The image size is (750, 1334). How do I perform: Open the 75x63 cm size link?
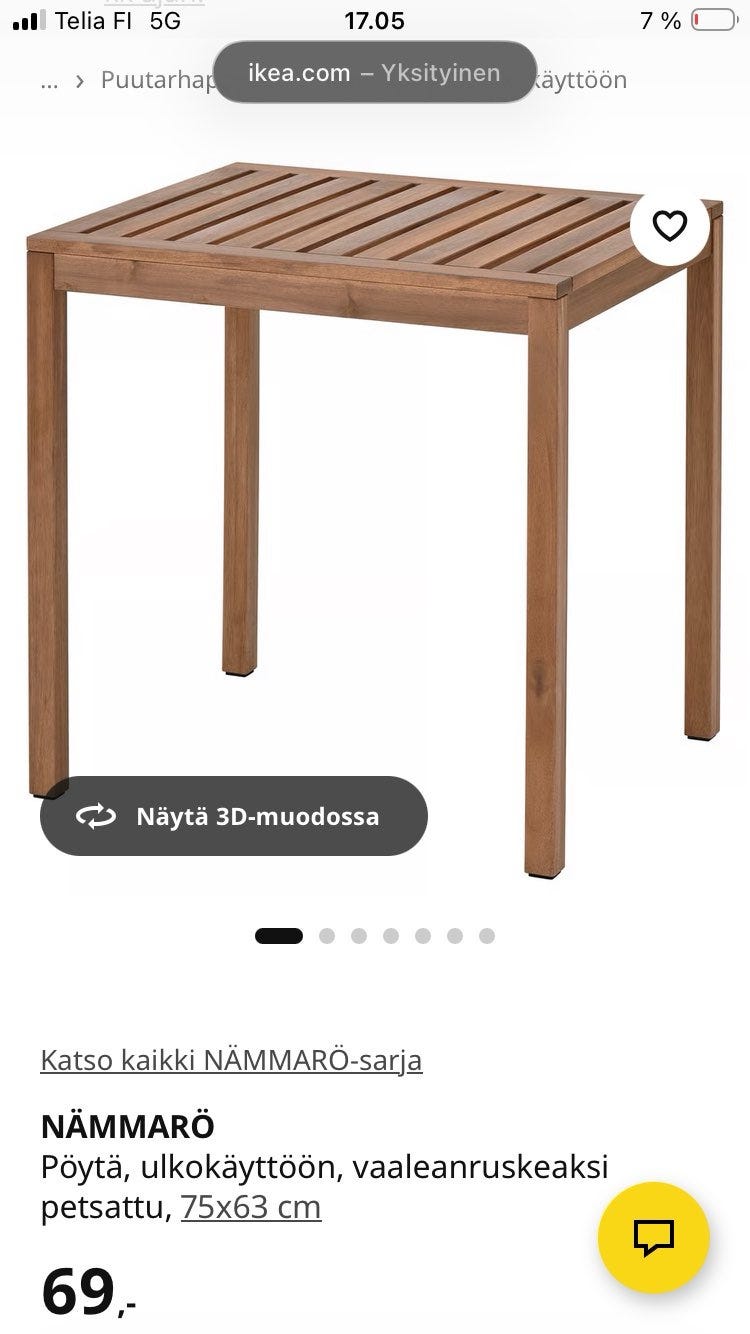250,1207
